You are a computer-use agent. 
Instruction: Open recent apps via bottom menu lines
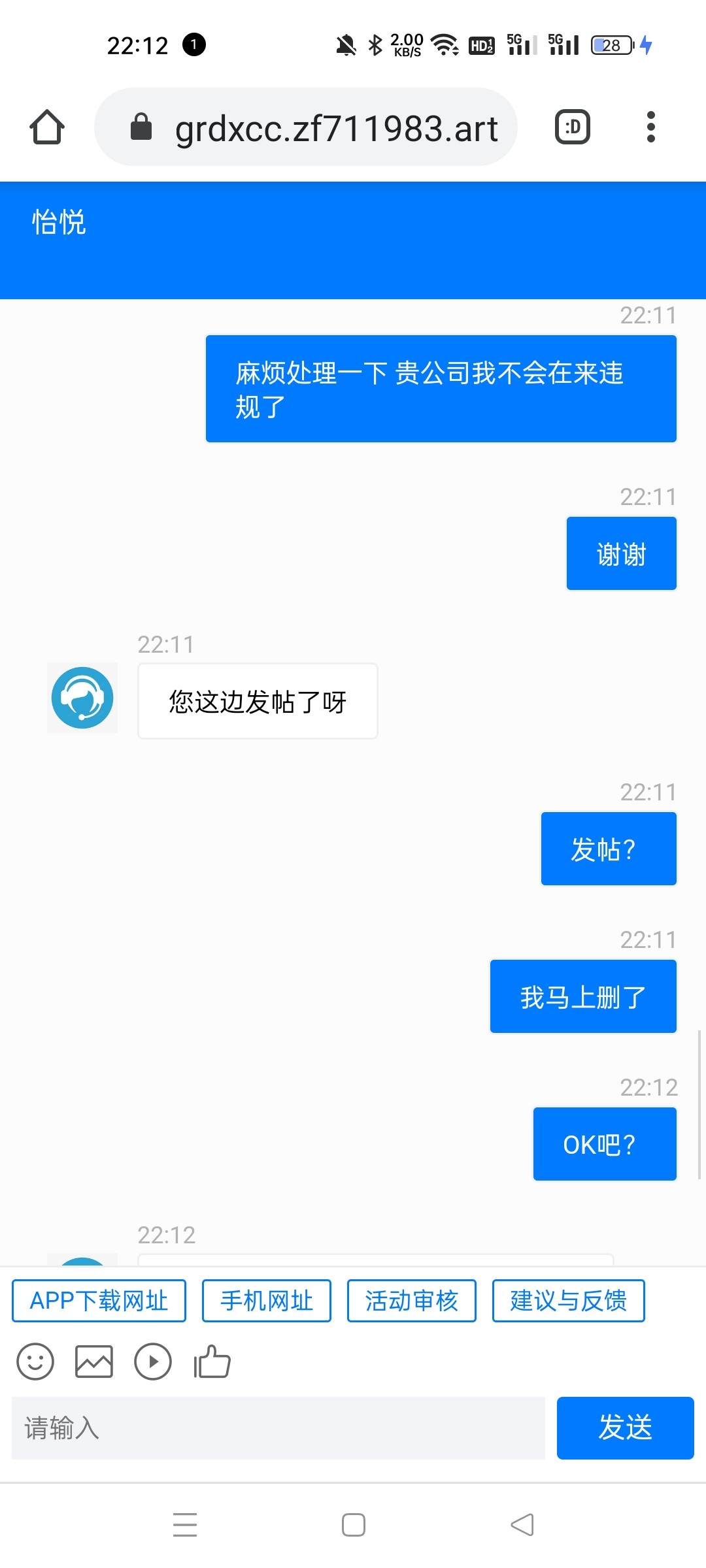pos(186,1526)
